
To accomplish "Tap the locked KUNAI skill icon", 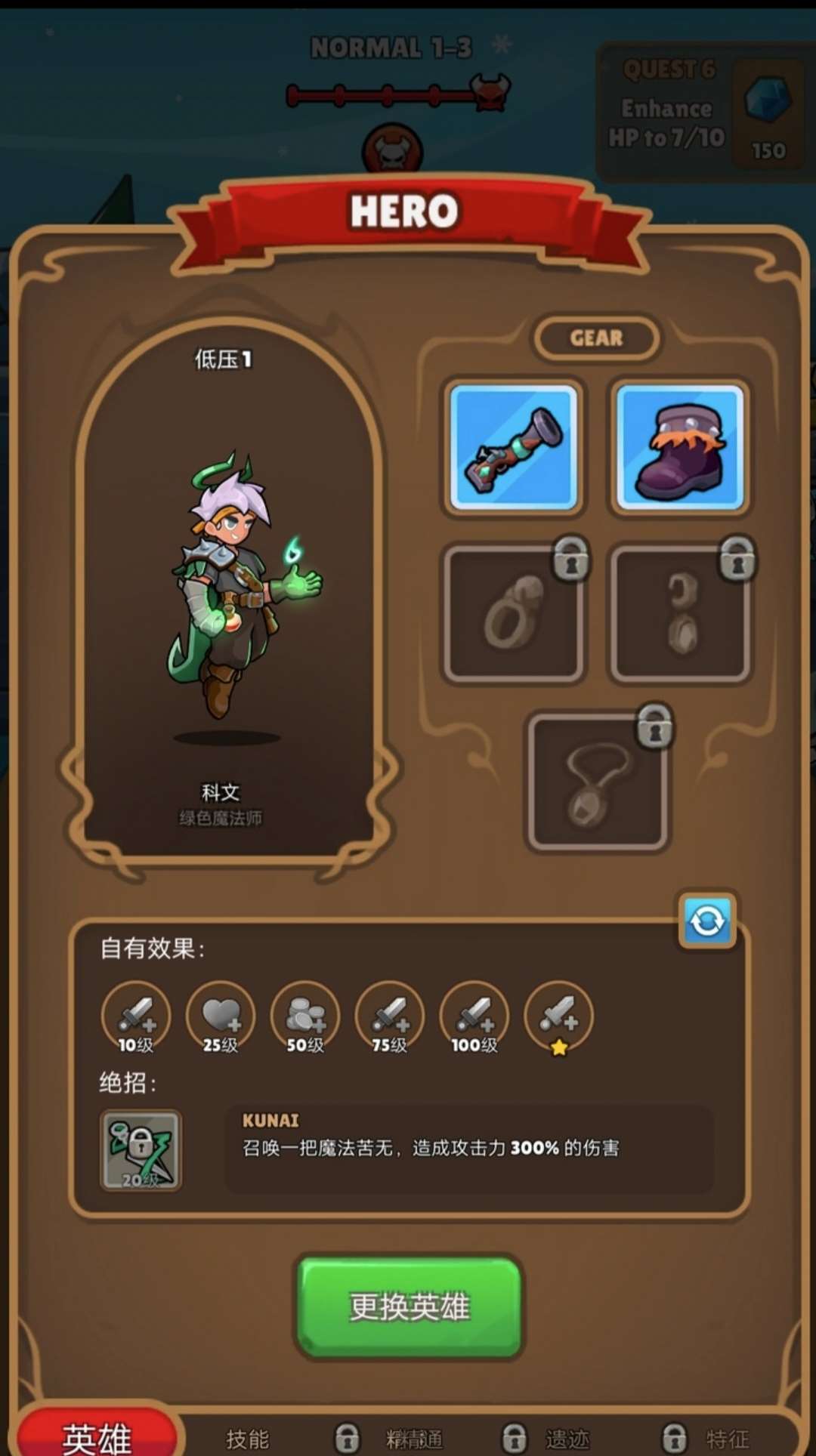I will pyautogui.click(x=141, y=1150).
